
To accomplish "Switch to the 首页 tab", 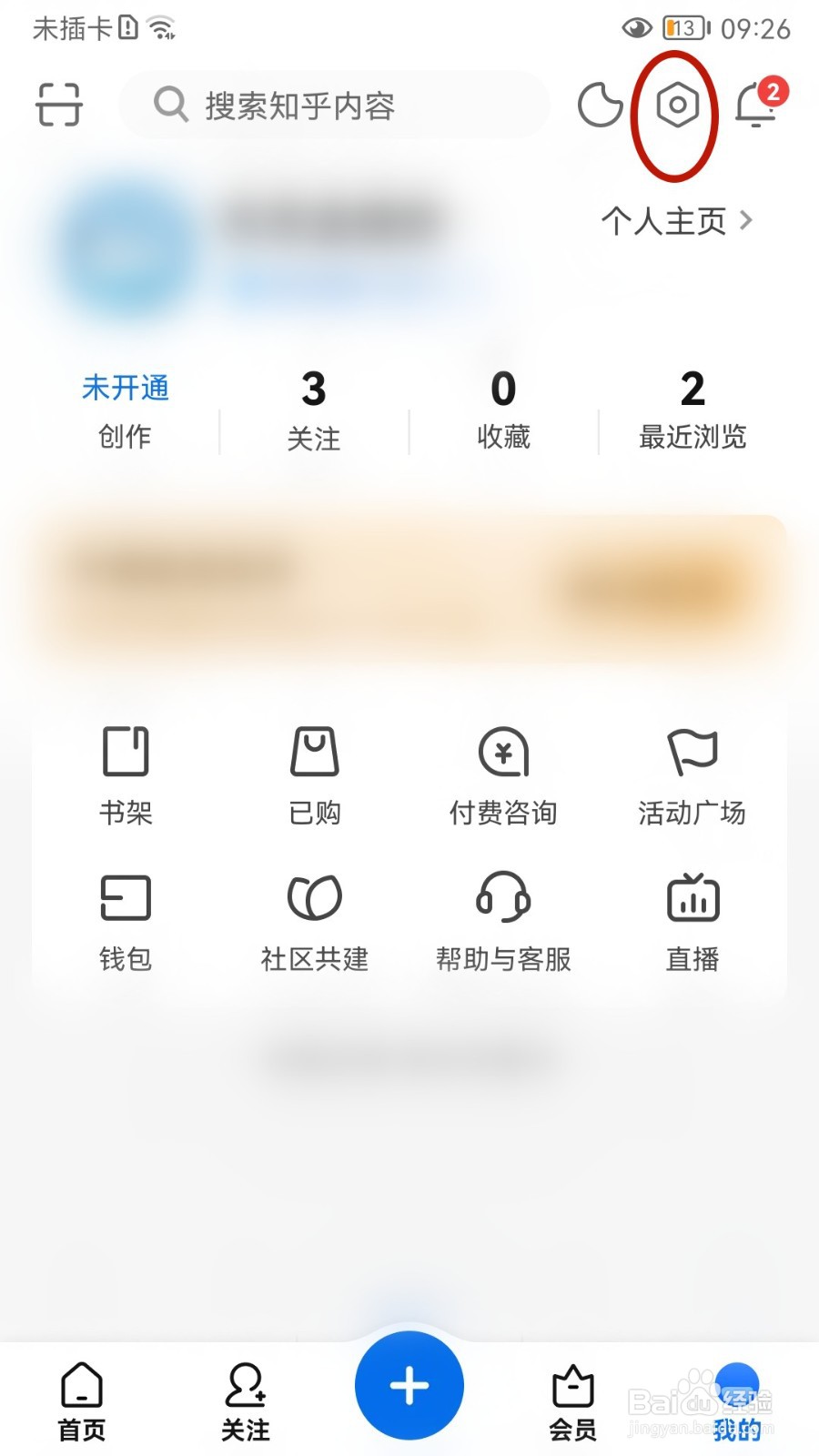I will coord(82,1401).
